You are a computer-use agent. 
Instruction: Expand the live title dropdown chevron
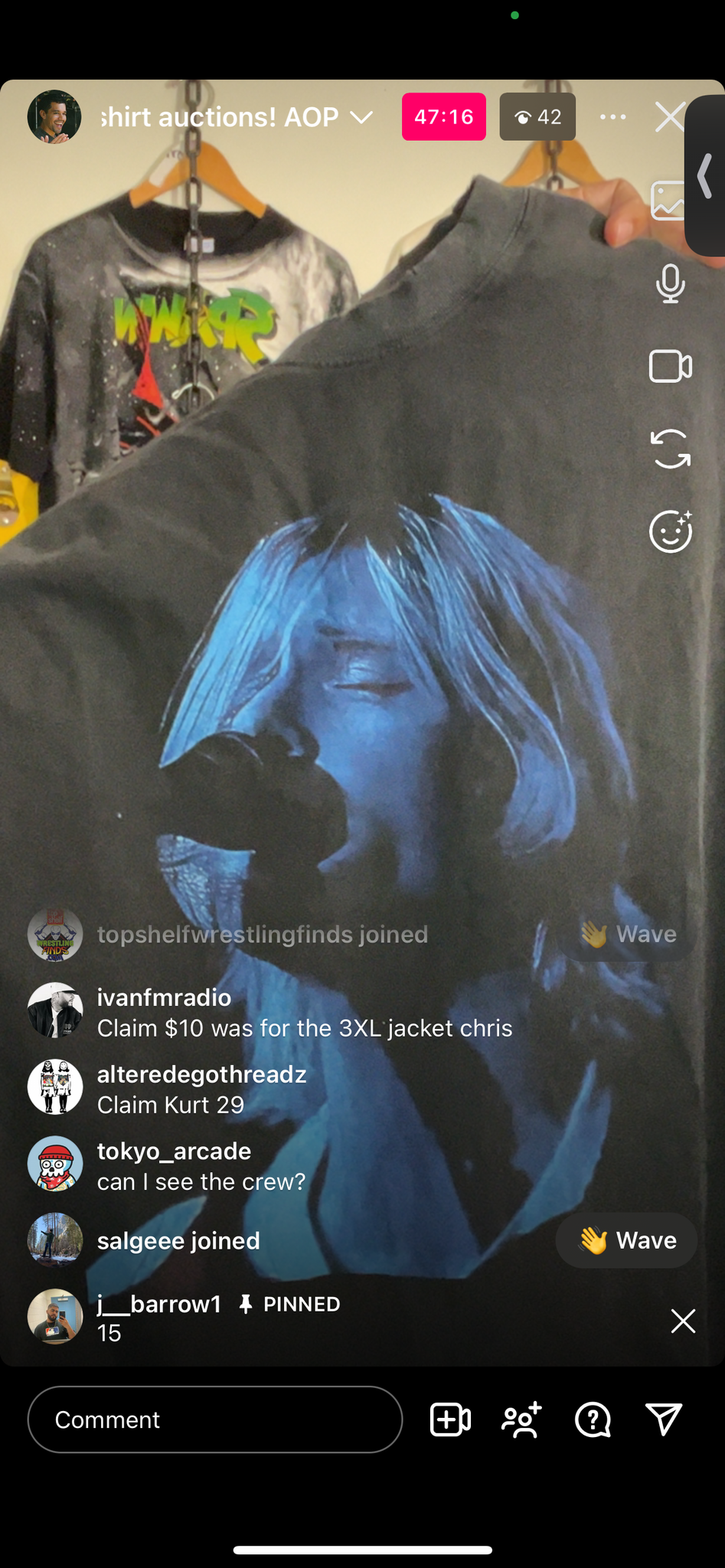coord(361,117)
